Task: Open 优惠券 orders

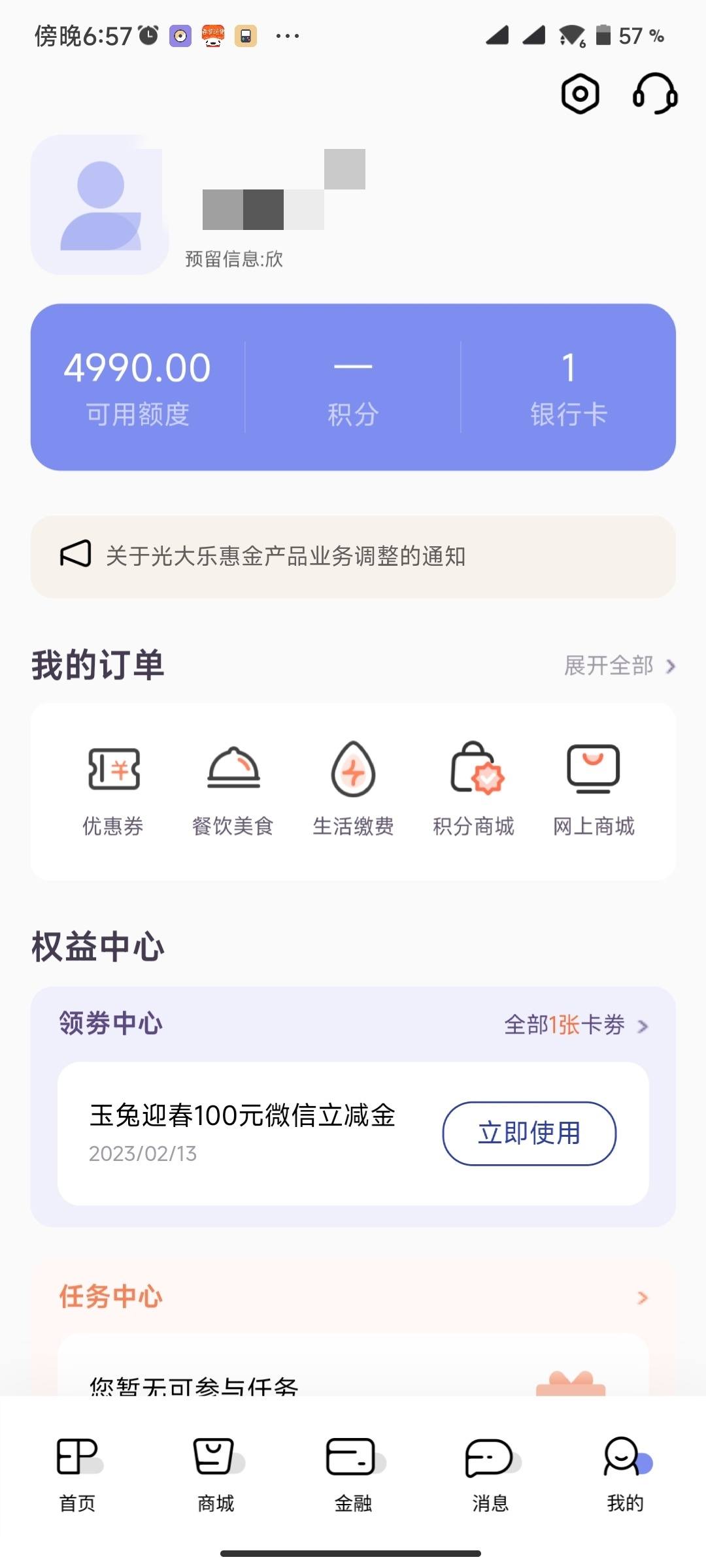Action: pos(113,791)
